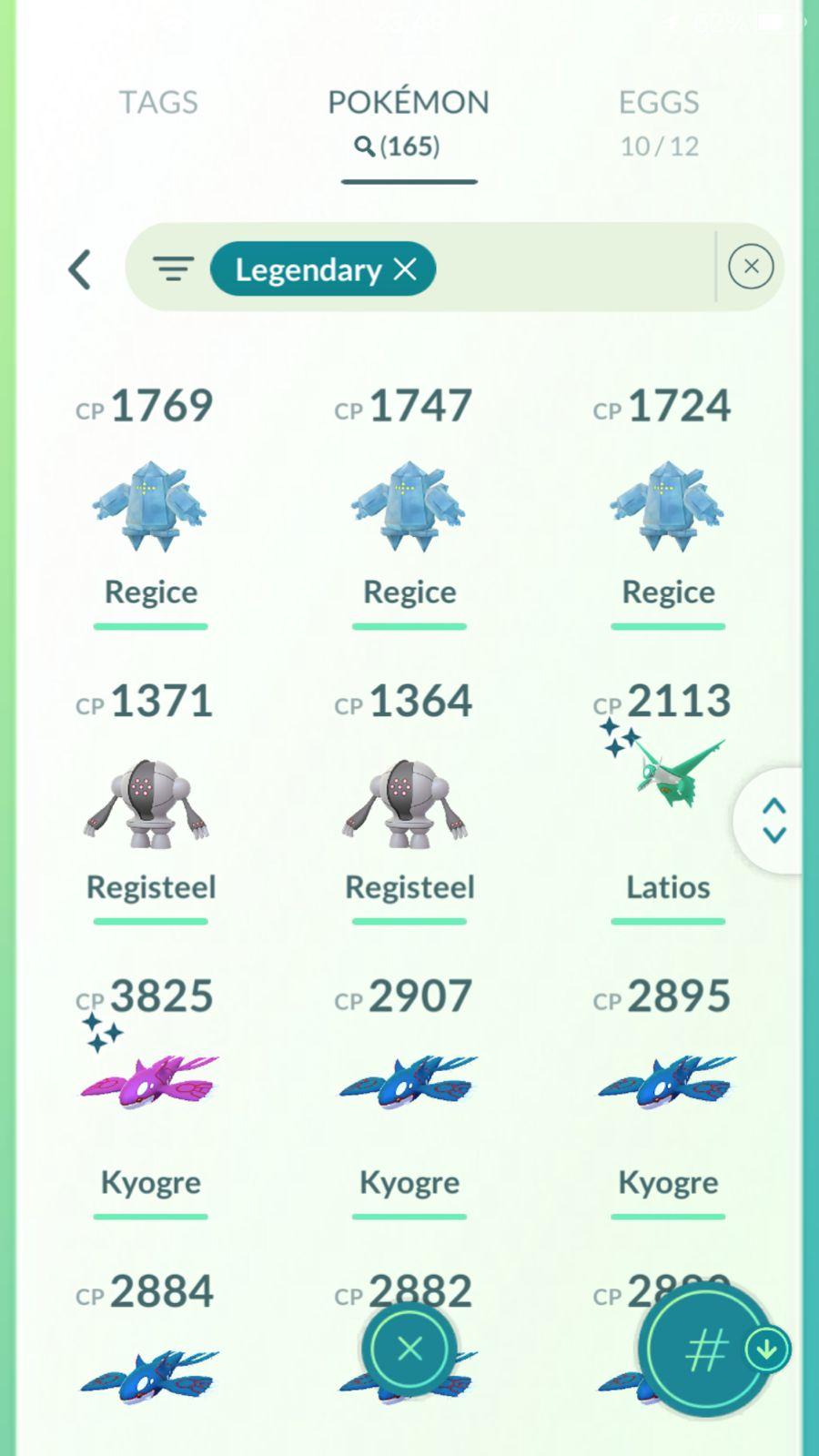Open Kyogre with CP 2895
Screen dimensions: 819x1456
pos(667,1083)
